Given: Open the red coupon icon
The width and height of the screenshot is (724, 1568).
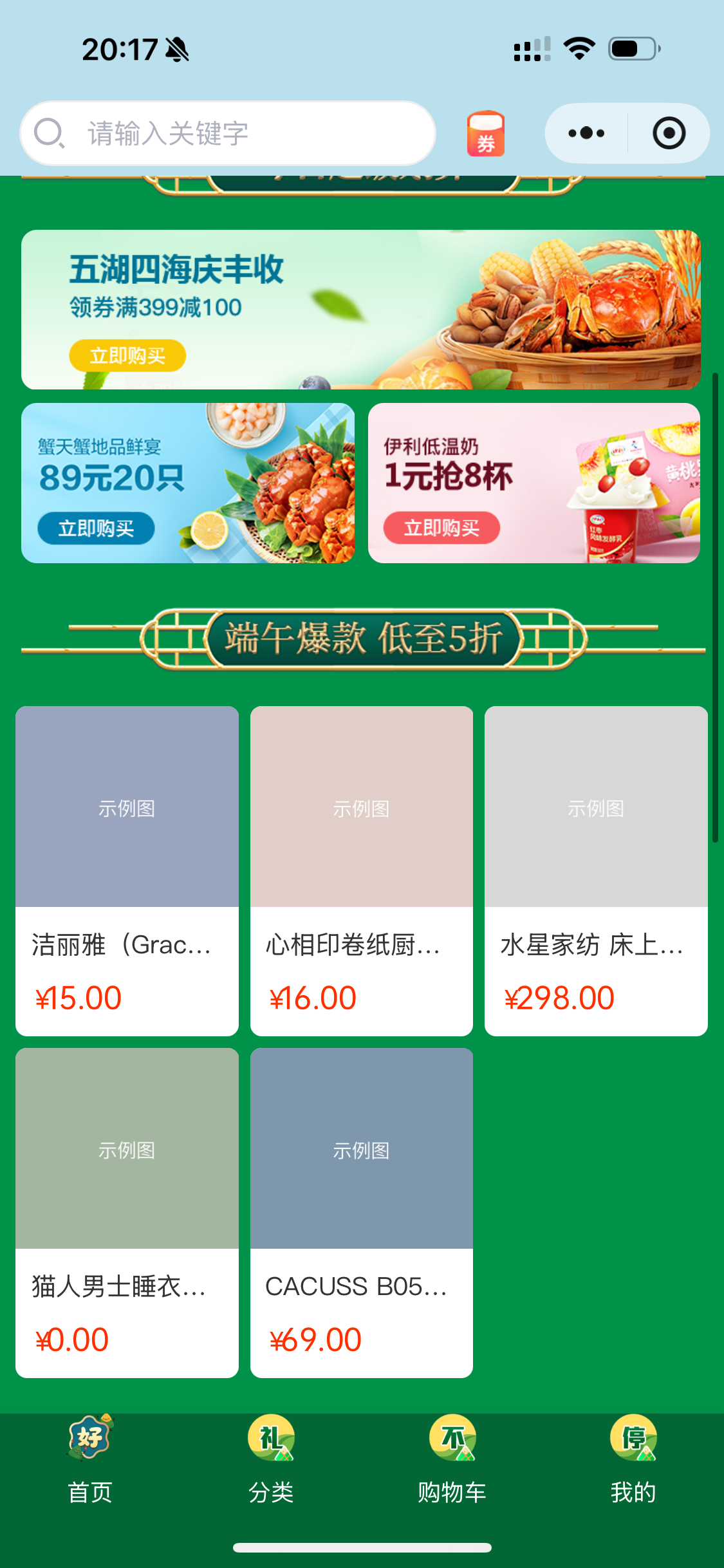Looking at the screenshot, I should pyautogui.click(x=486, y=133).
